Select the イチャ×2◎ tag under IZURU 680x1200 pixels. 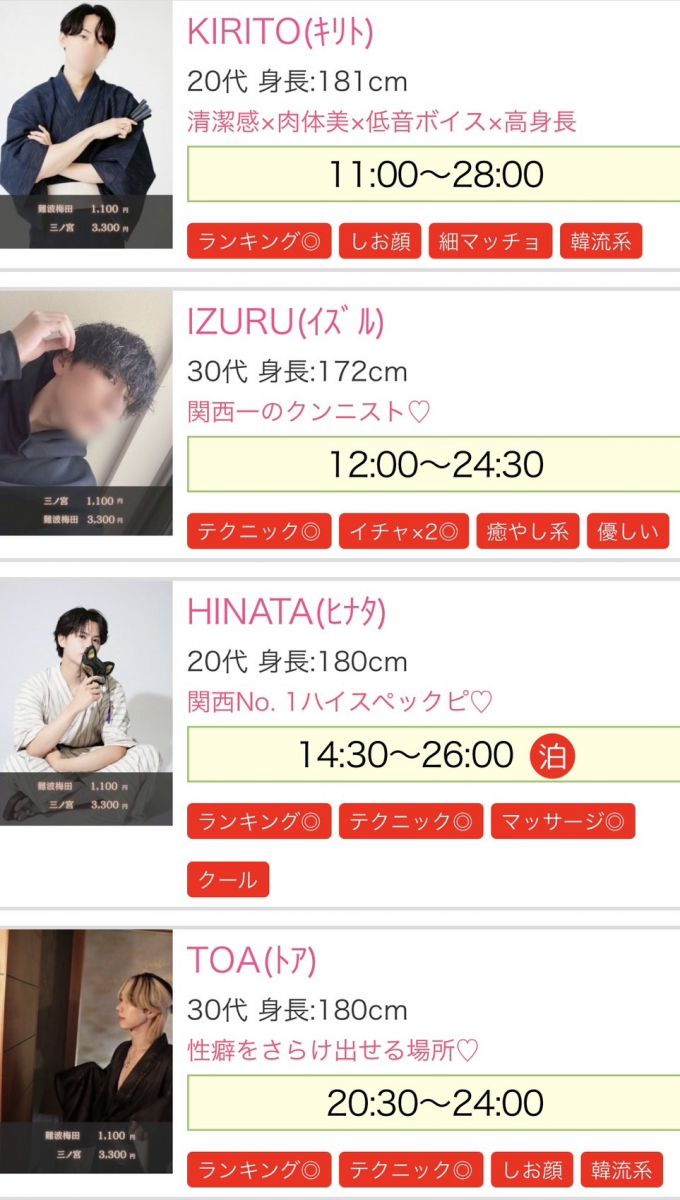click(x=404, y=531)
